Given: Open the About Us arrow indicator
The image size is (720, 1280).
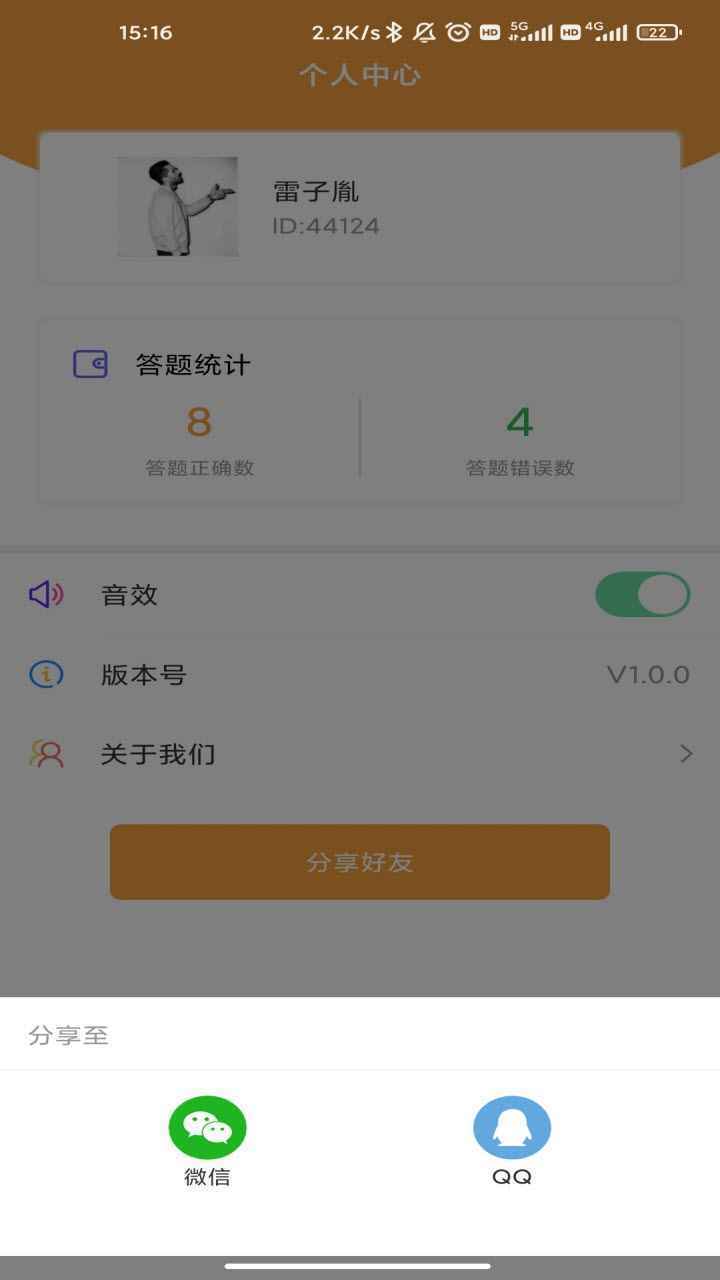Looking at the screenshot, I should 686,754.
